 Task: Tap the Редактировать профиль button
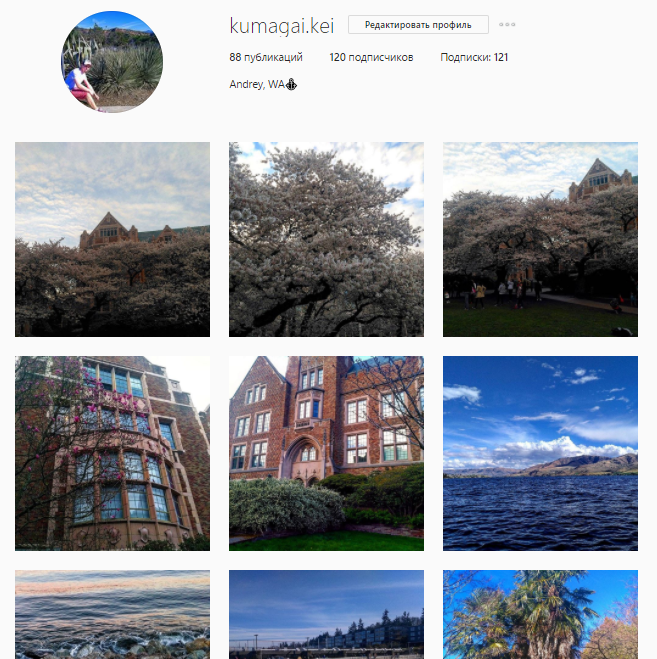click(x=418, y=25)
